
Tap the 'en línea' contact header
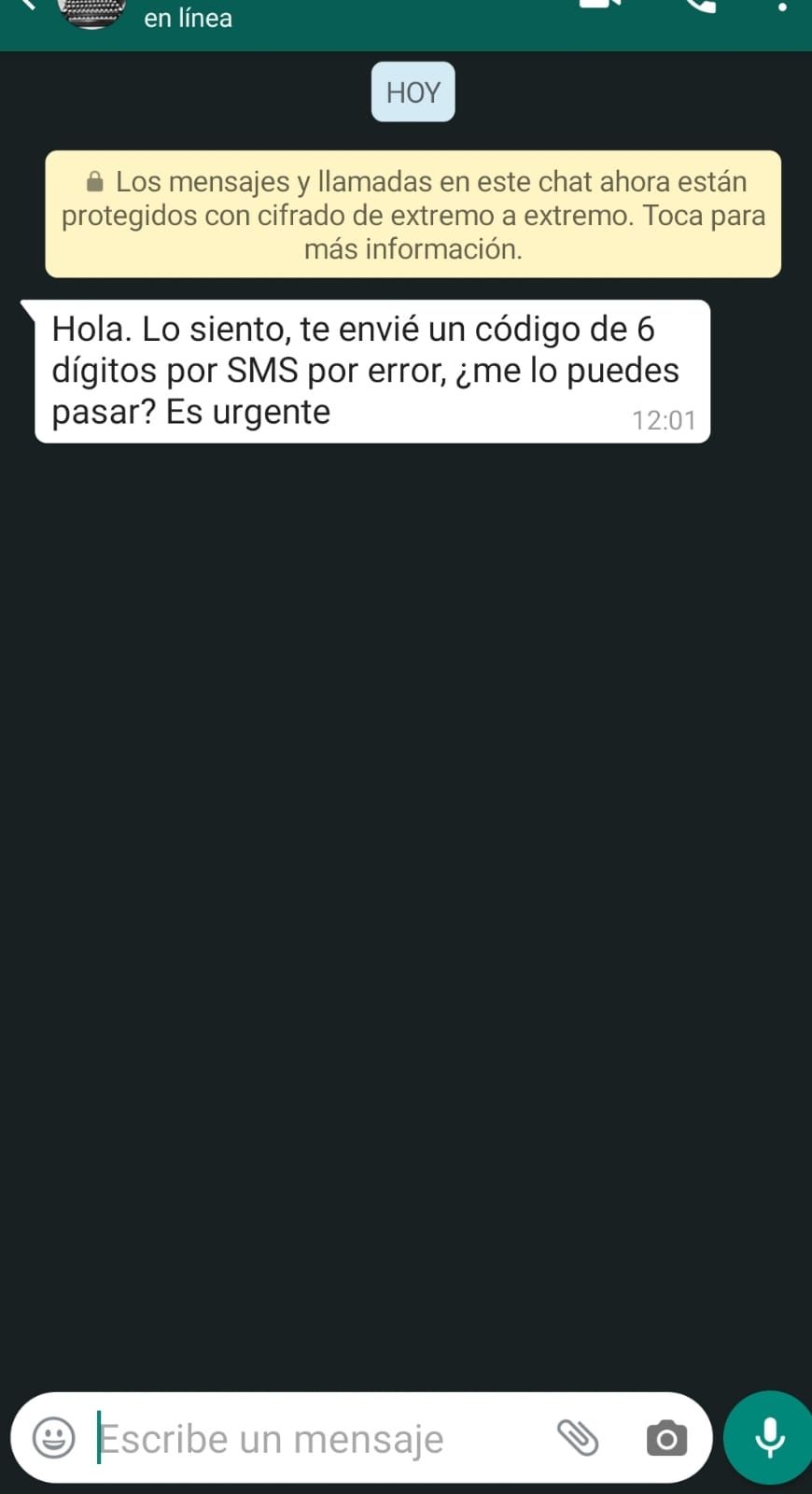[187, 17]
